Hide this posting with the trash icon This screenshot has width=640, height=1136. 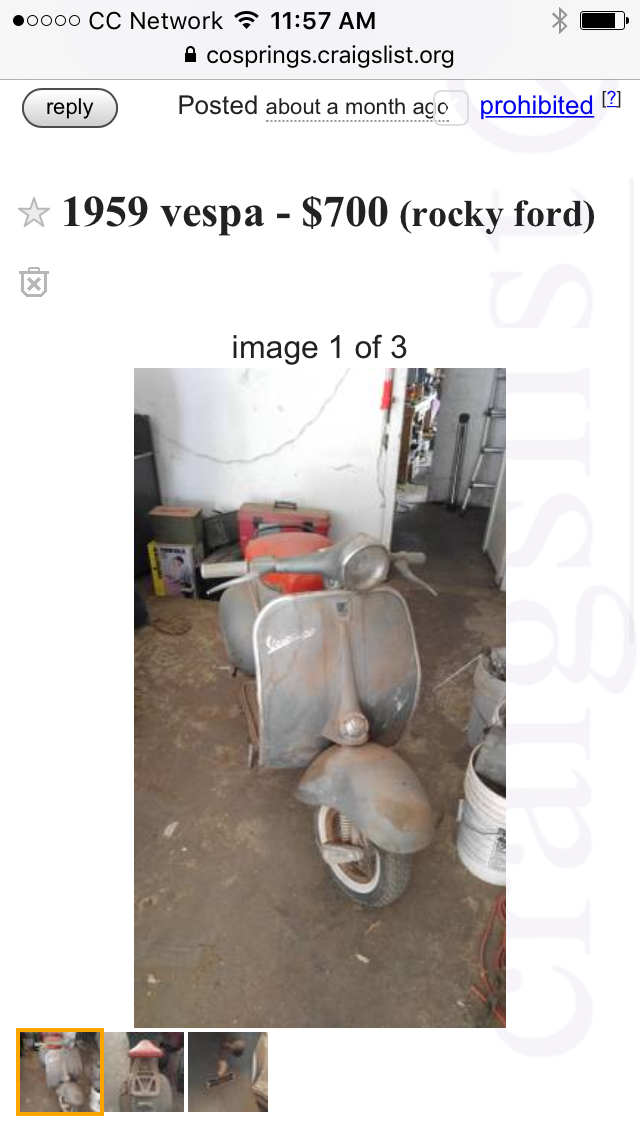point(34,282)
